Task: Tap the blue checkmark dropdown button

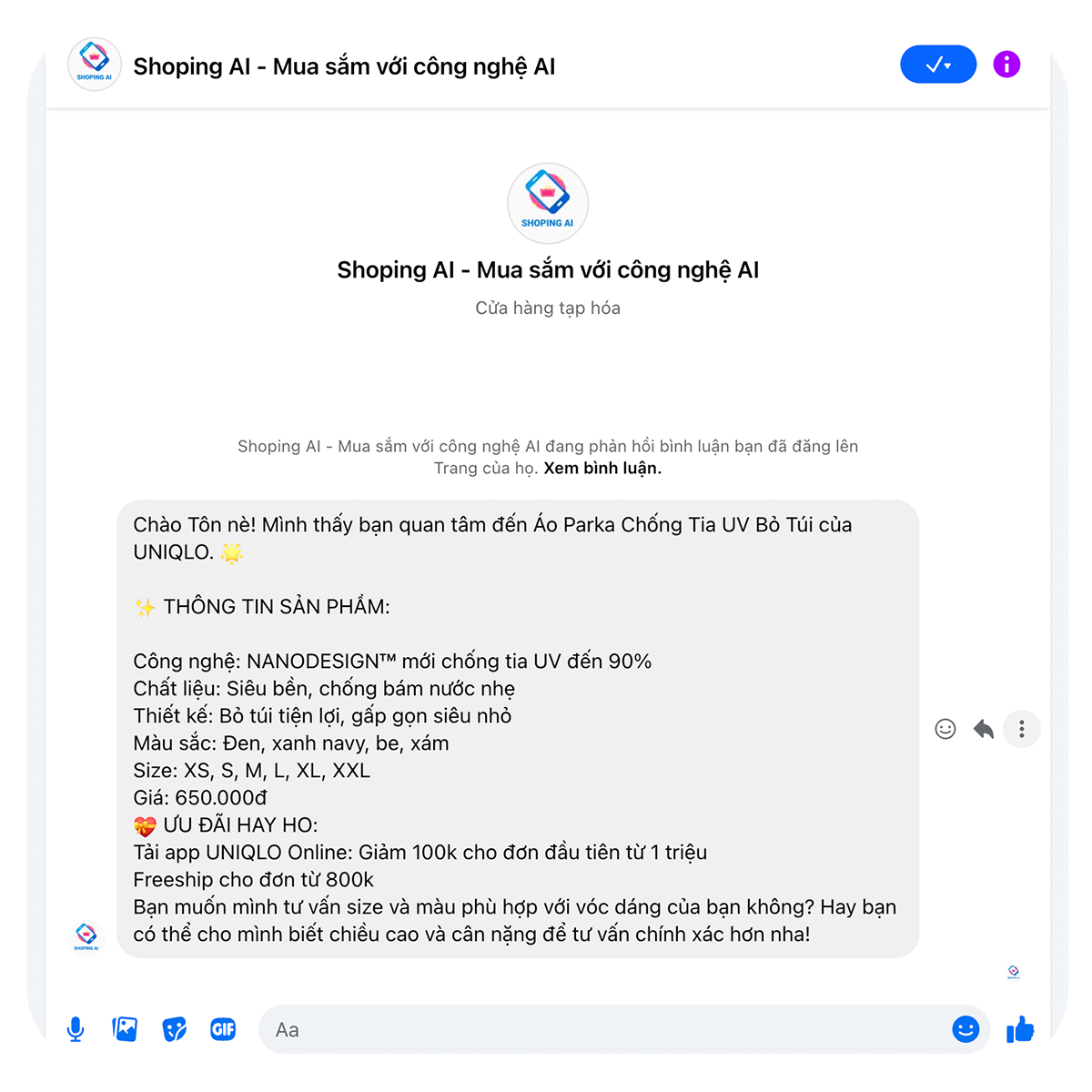Action: click(x=938, y=65)
